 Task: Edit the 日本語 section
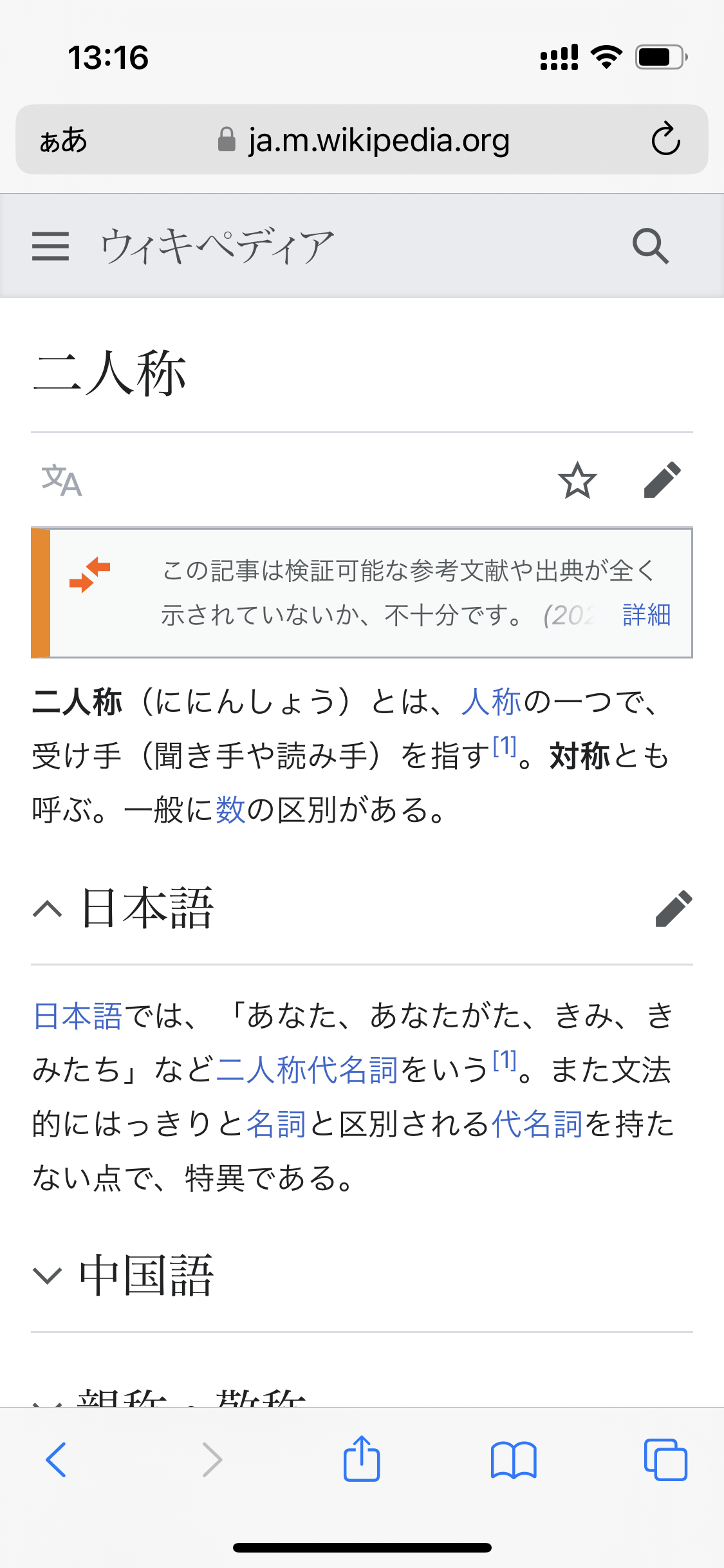(x=673, y=909)
